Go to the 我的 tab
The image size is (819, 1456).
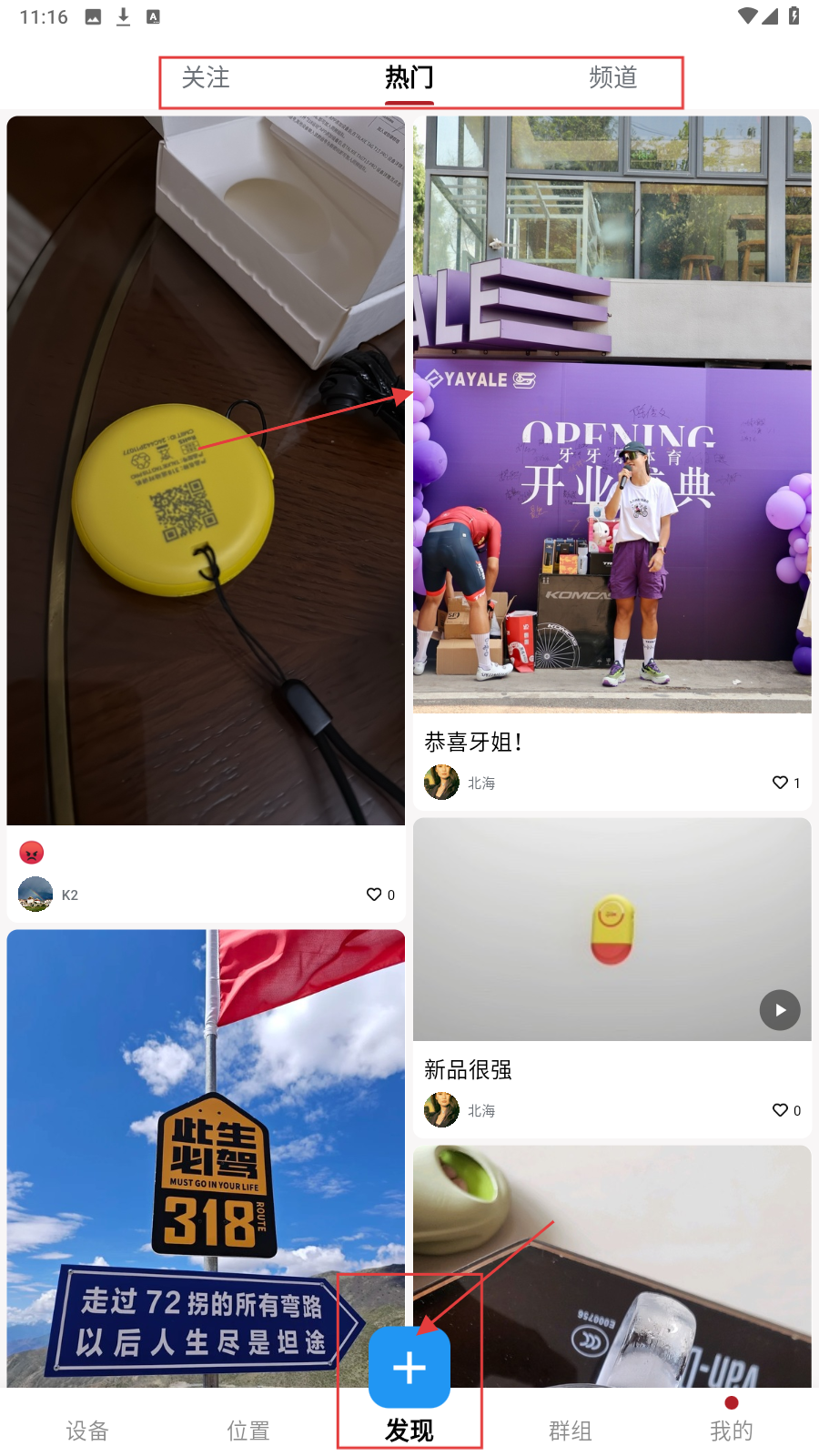point(732,1431)
